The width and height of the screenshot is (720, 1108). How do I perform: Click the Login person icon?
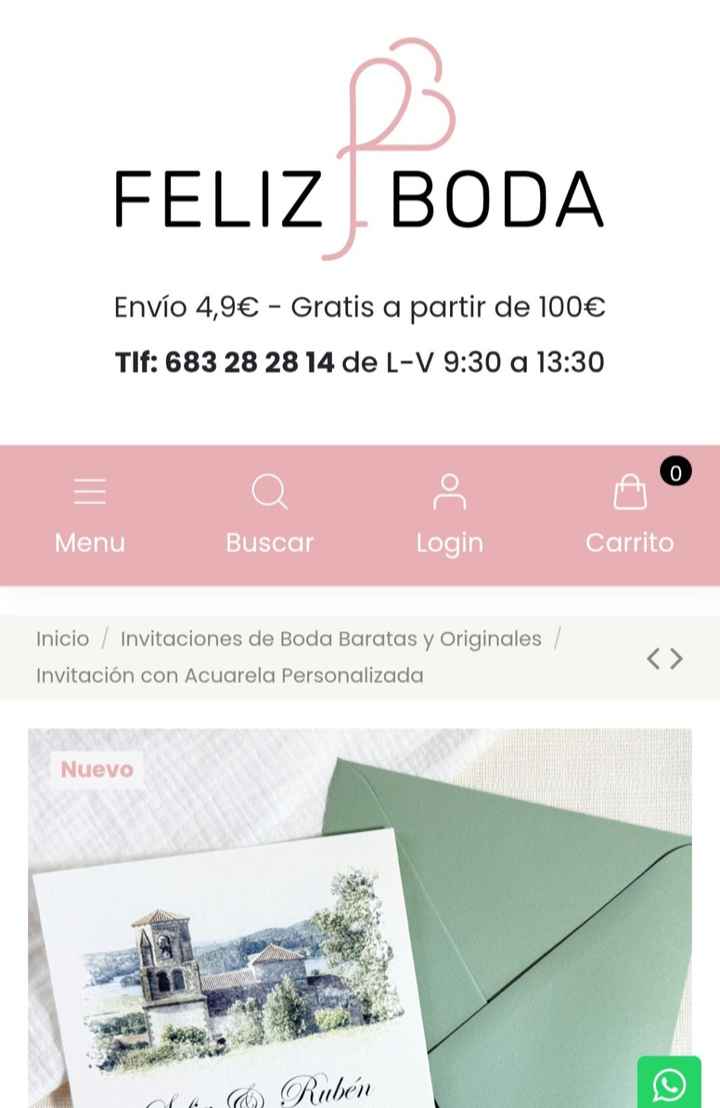[x=449, y=490]
